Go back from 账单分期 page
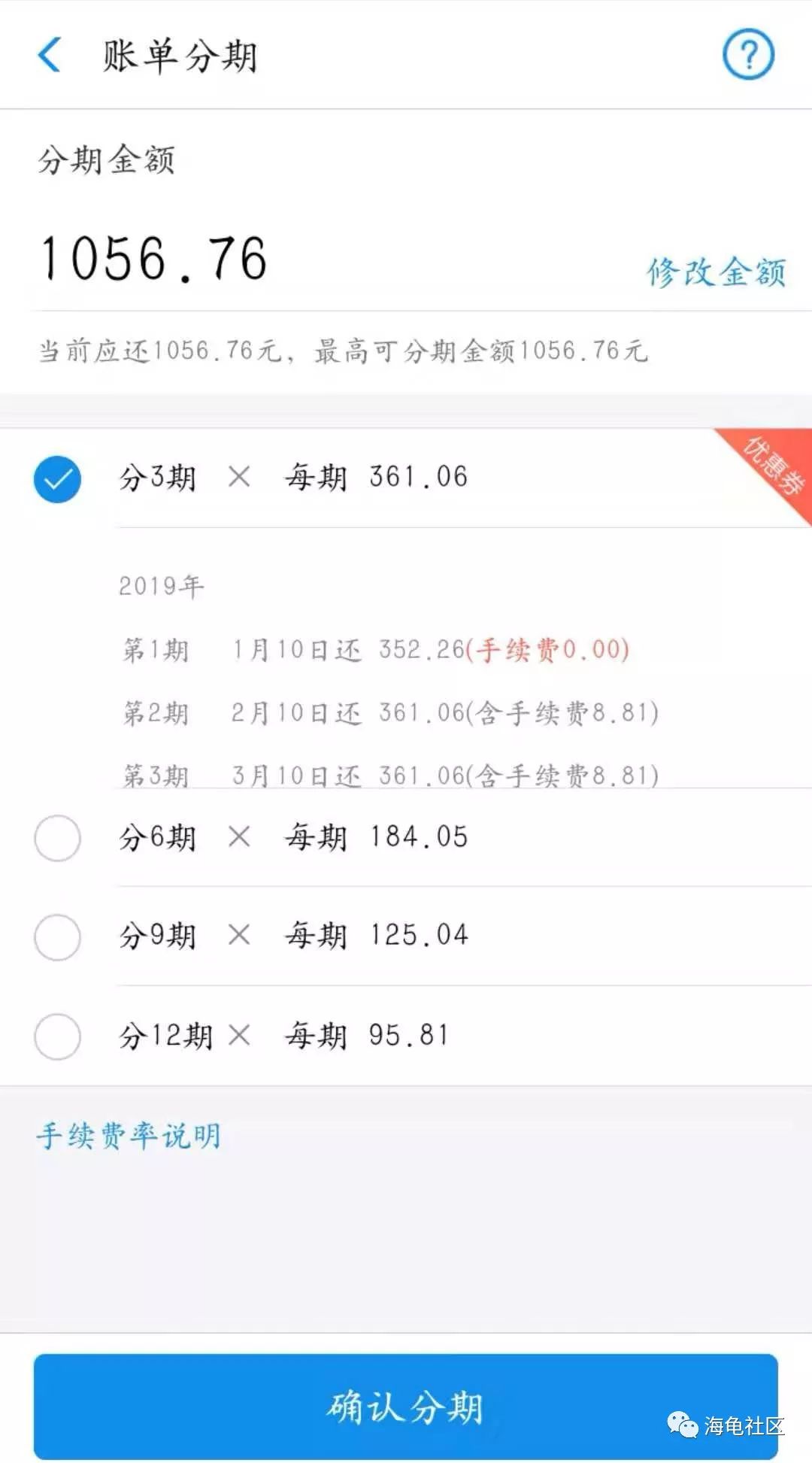812x1463 pixels. tap(50, 55)
